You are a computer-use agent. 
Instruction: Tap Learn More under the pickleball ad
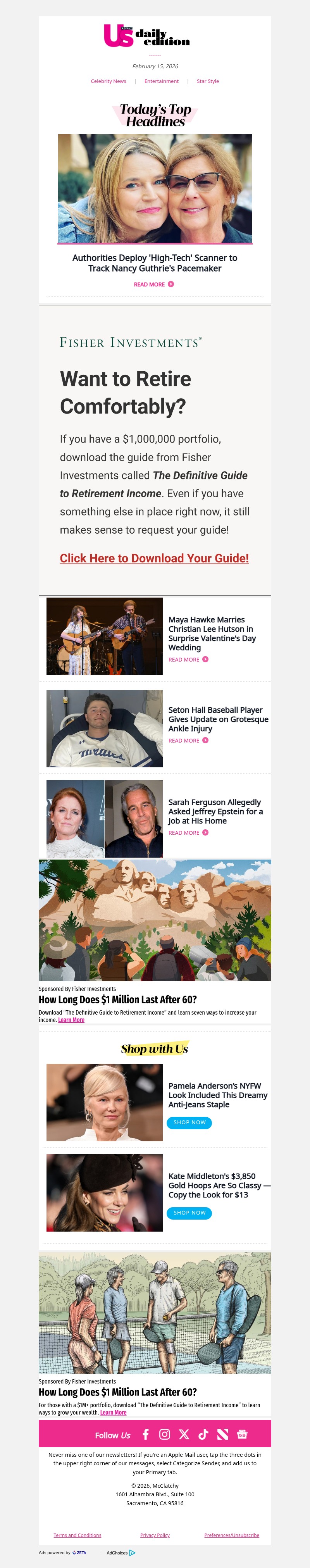point(113,1412)
